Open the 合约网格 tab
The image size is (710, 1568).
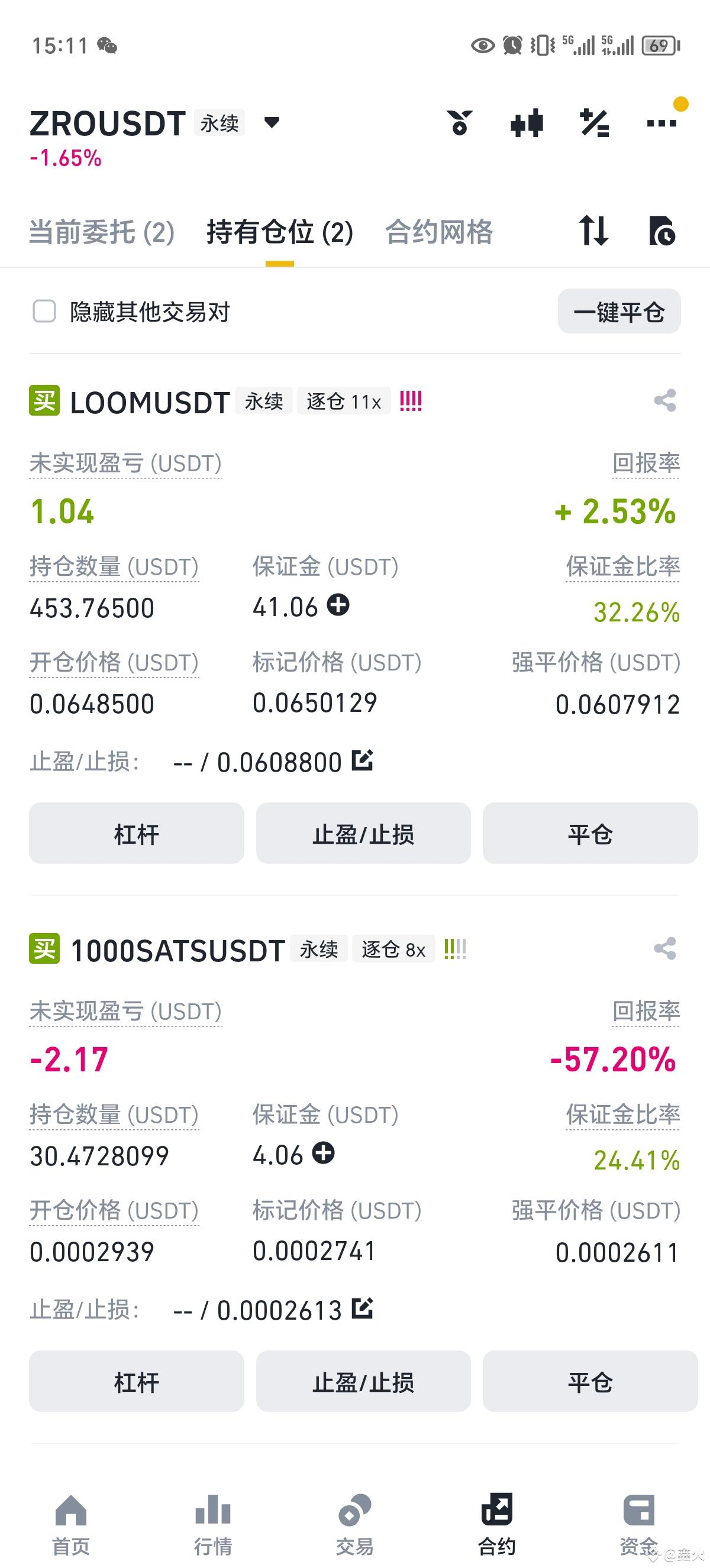point(438,232)
